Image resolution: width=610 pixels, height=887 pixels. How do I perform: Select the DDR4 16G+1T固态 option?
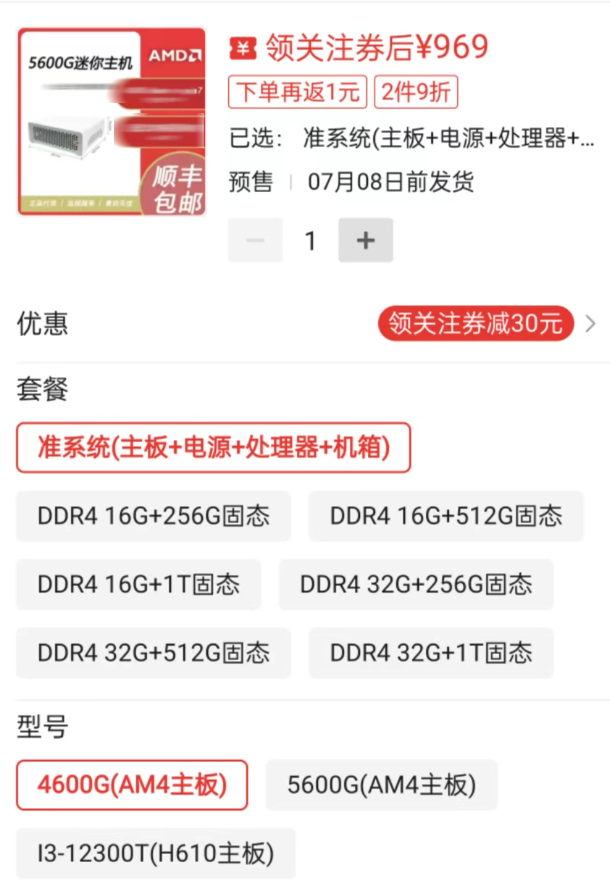tap(139, 584)
